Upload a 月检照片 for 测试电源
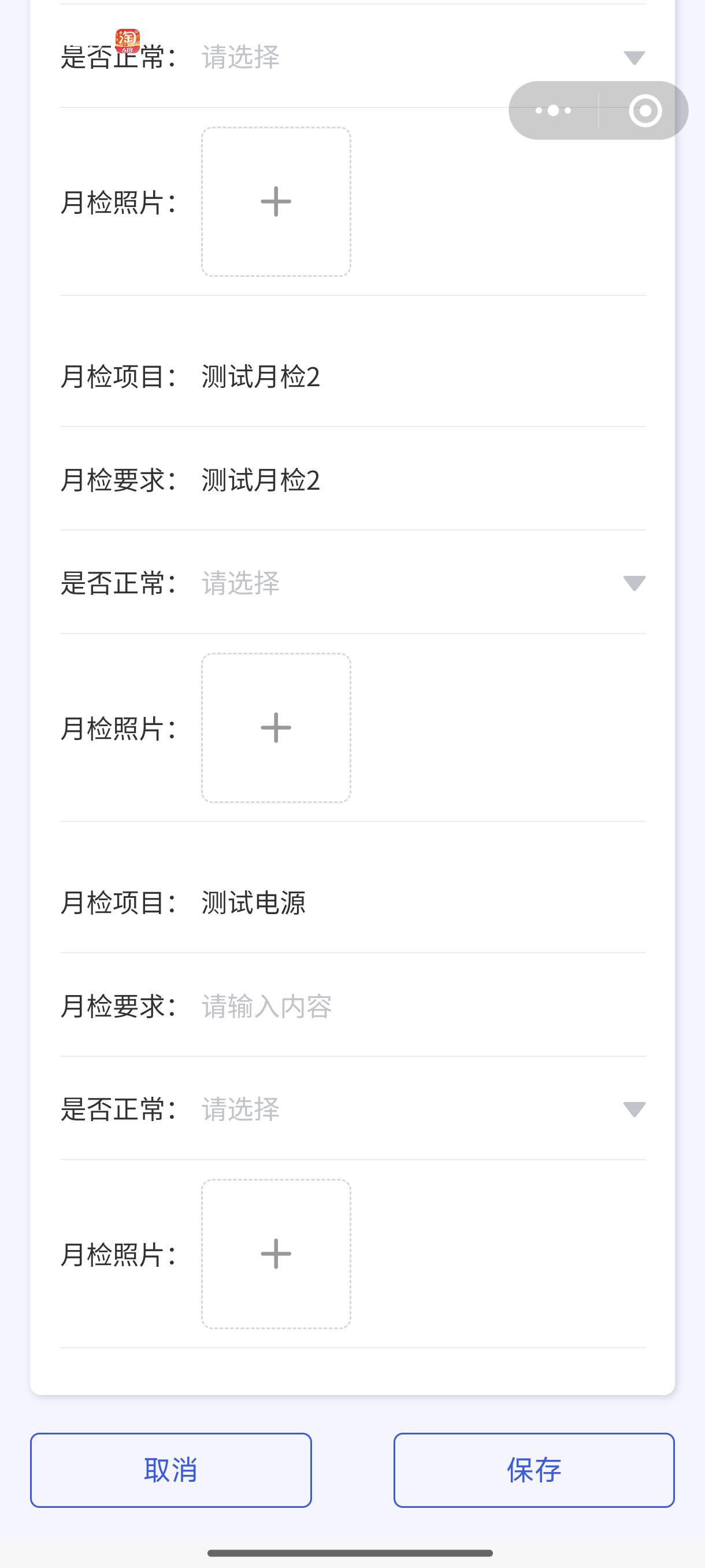Viewport: 705px width, 1568px height. point(276,1254)
